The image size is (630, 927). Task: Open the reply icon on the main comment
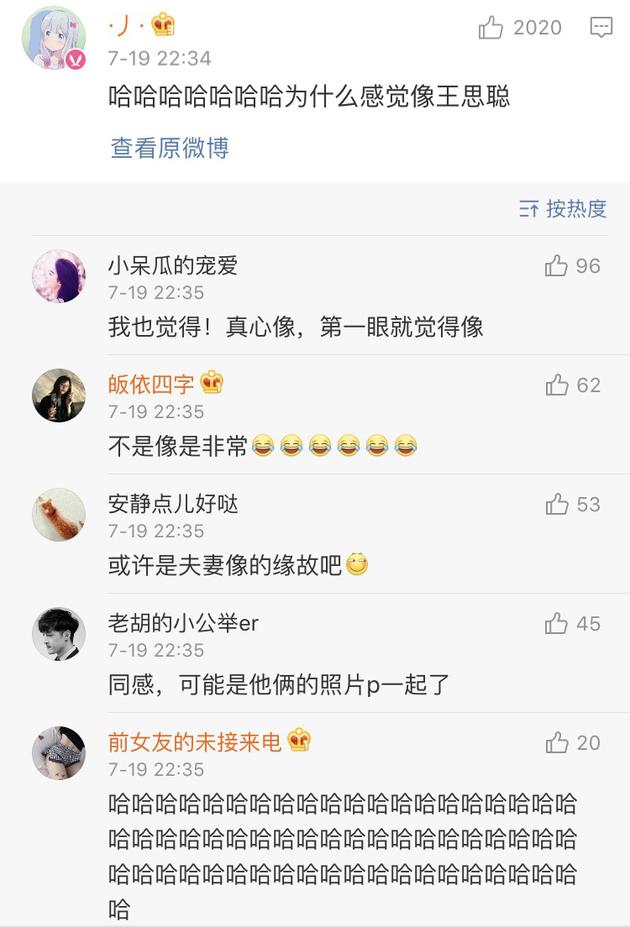pyautogui.click(x=601, y=28)
